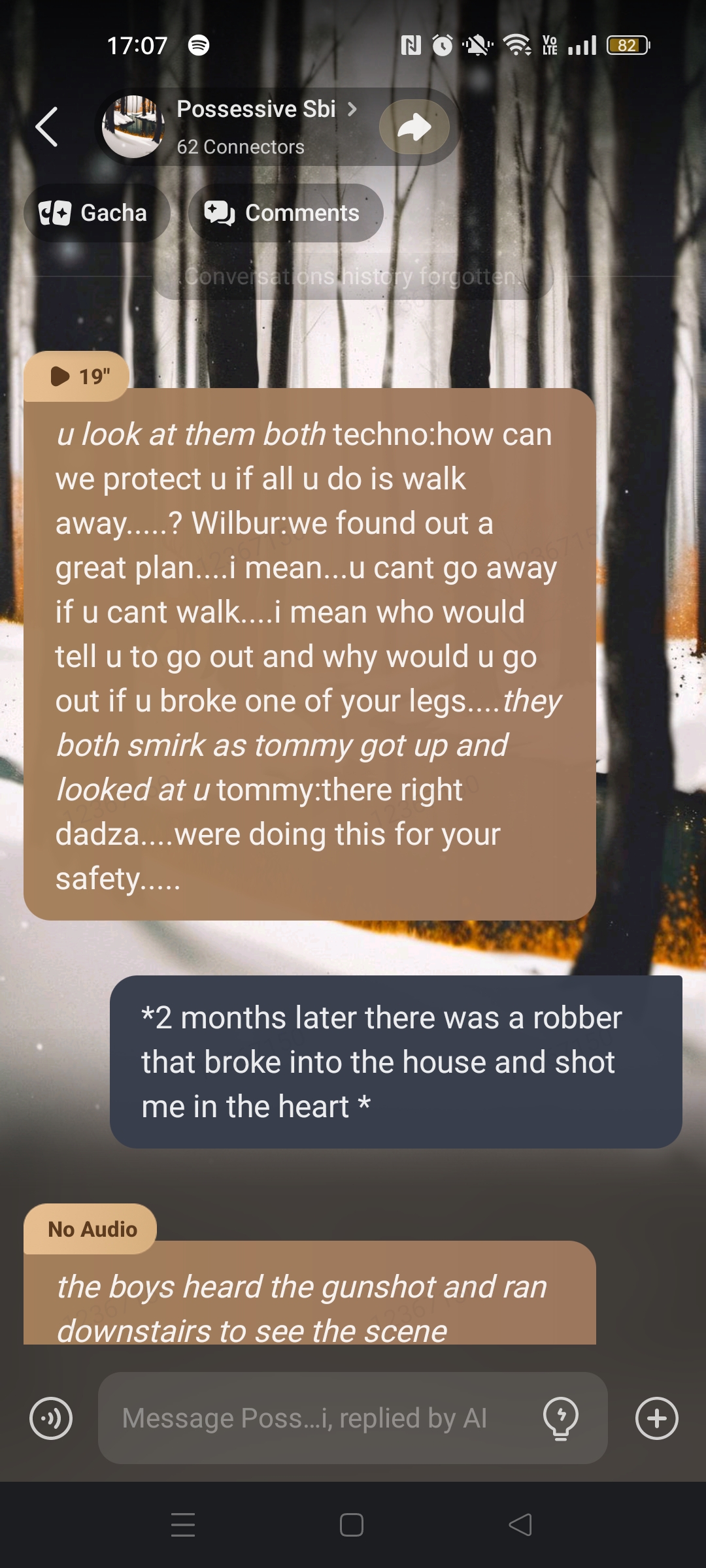Tap the voice call icon beside message box
This screenshot has width=706, height=1568.
(x=51, y=1418)
